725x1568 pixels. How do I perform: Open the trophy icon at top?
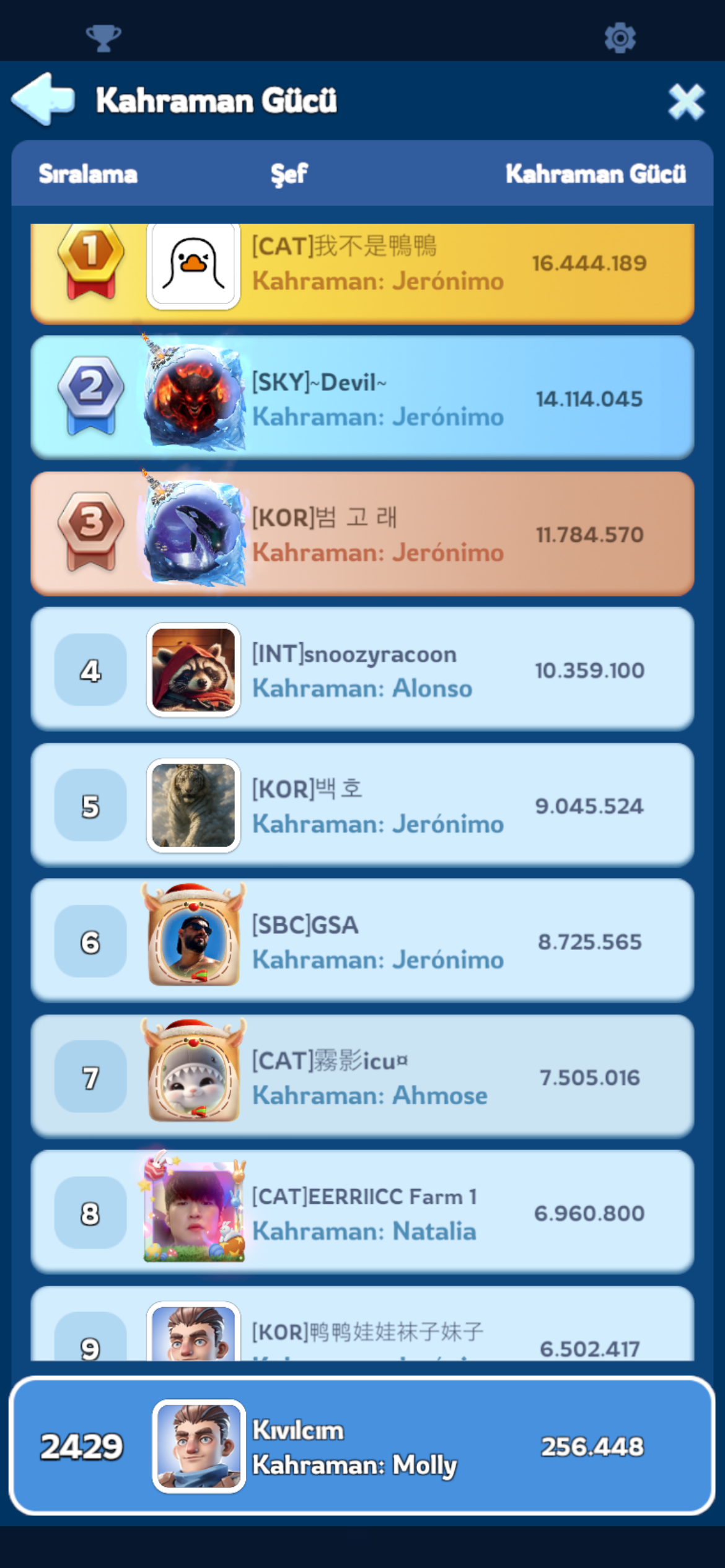click(103, 38)
